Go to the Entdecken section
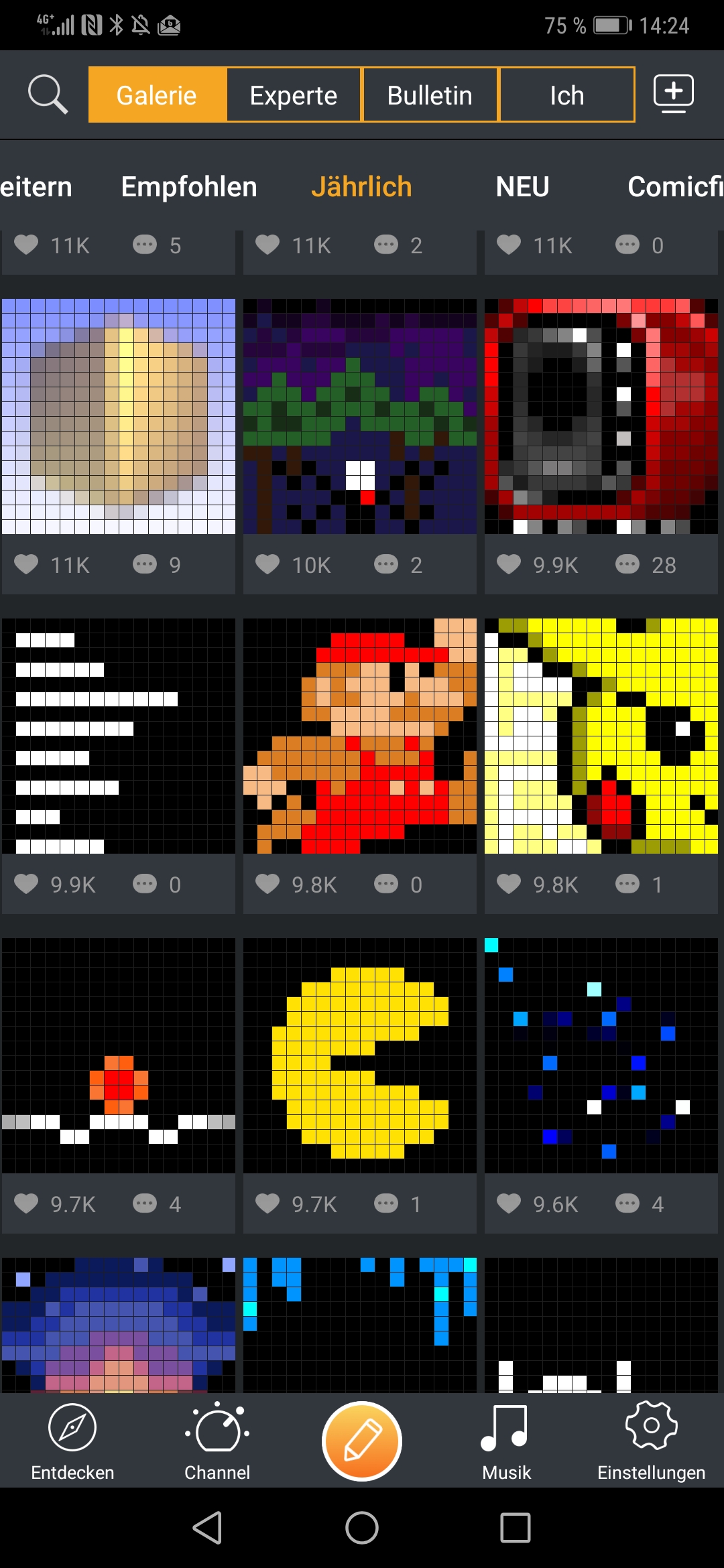724x1568 pixels. pos(72,1441)
